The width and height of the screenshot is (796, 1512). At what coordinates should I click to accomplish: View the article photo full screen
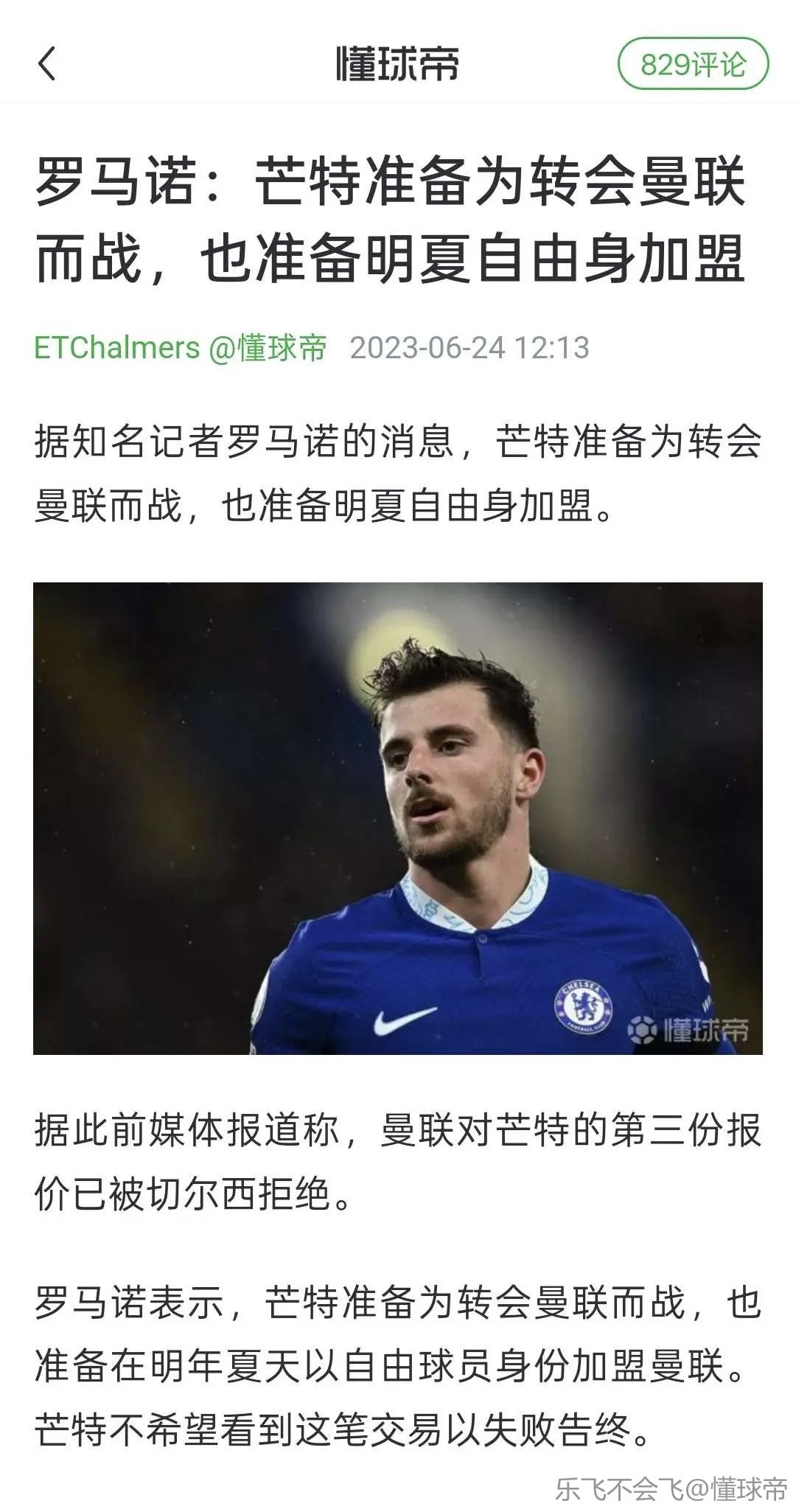click(x=398, y=818)
